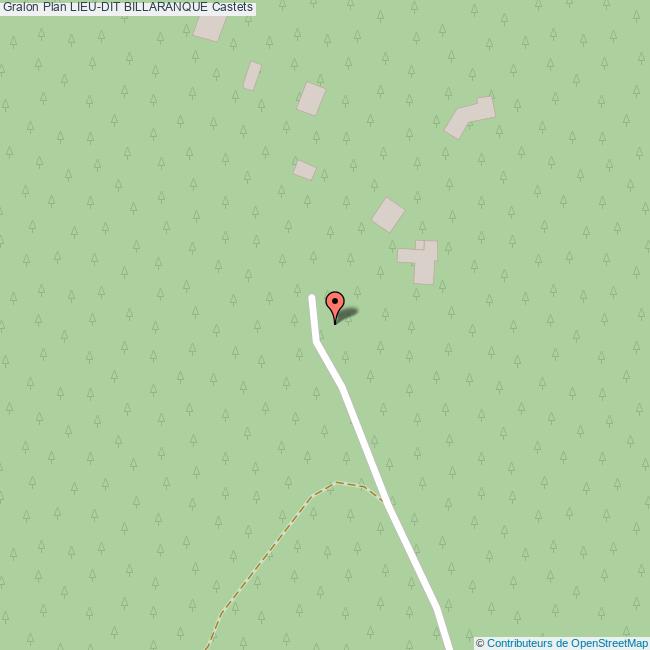650x650 pixels.
Task: Open the Contributeurs de OpenStreetMap link
Action: click(567, 643)
